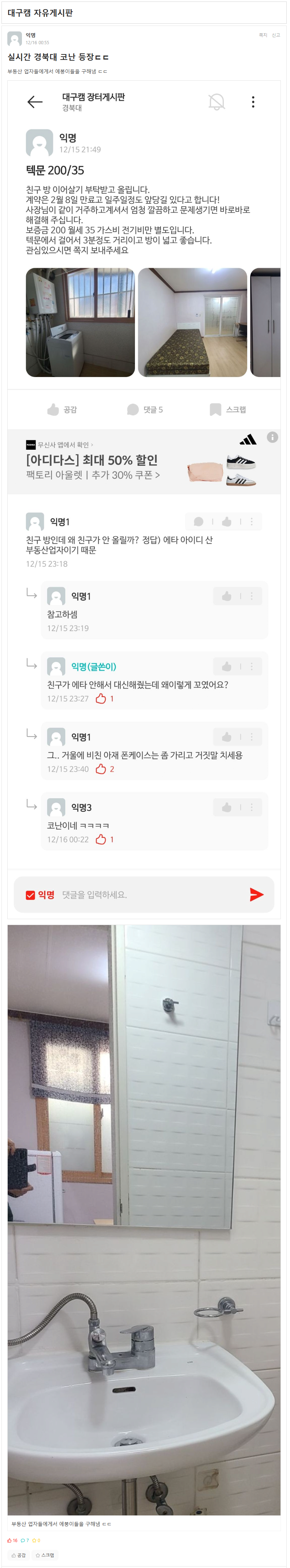Image resolution: width=290 pixels, height=1568 pixels.
Task: Save the post with the bottom 스크랩 button
Action: pyautogui.click(x=45, y=1554)
